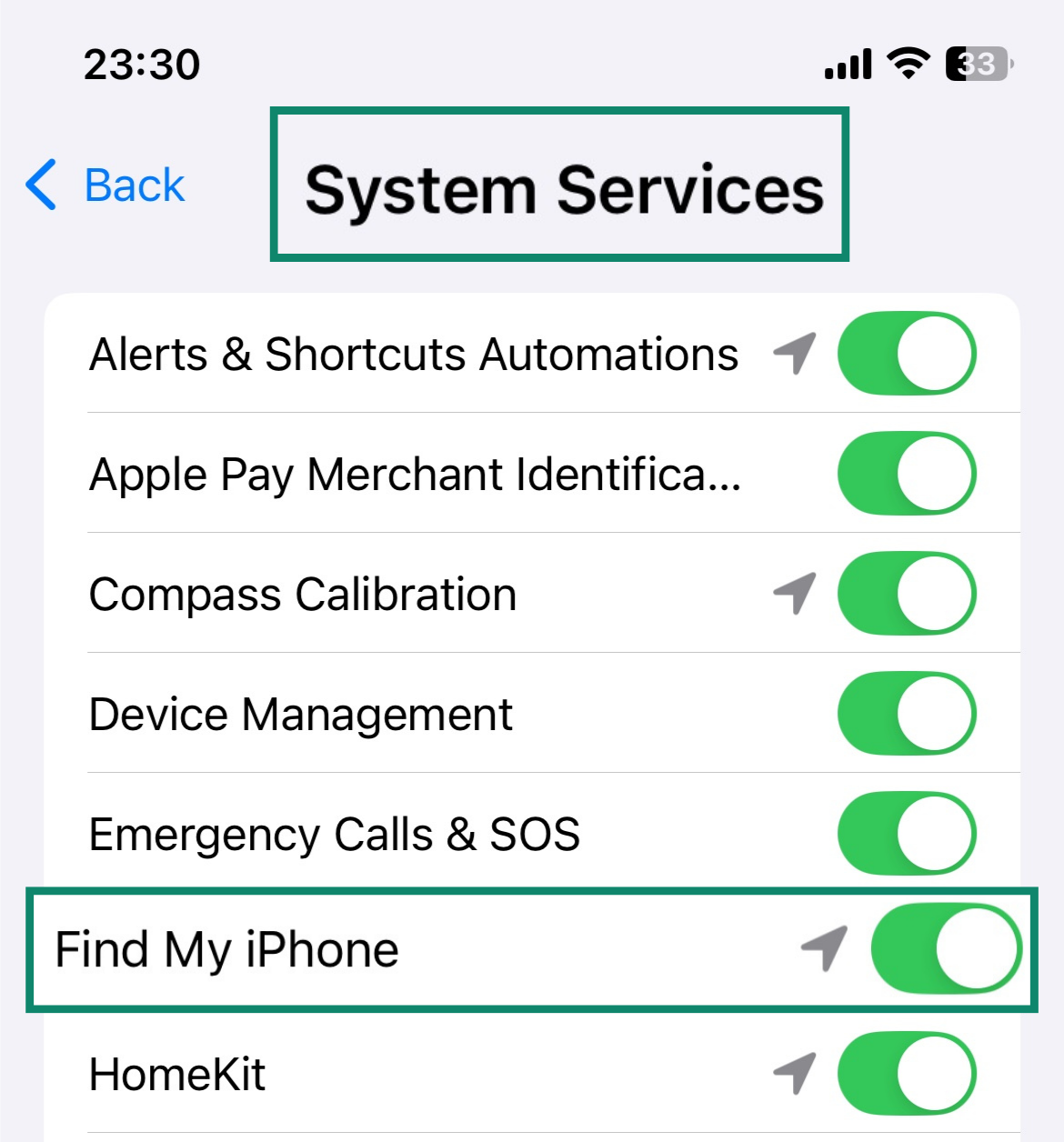Disable Apple Pay Merchant Identification switch
The image size is (1064, 1142).
tap(906, 474)
